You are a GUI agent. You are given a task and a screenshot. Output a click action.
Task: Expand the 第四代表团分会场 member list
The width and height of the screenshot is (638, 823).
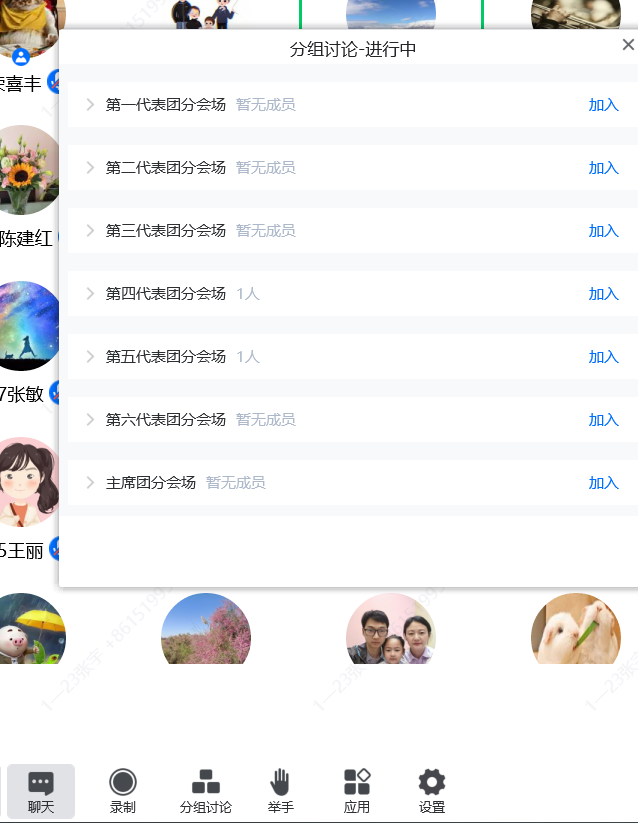(90, 294)
